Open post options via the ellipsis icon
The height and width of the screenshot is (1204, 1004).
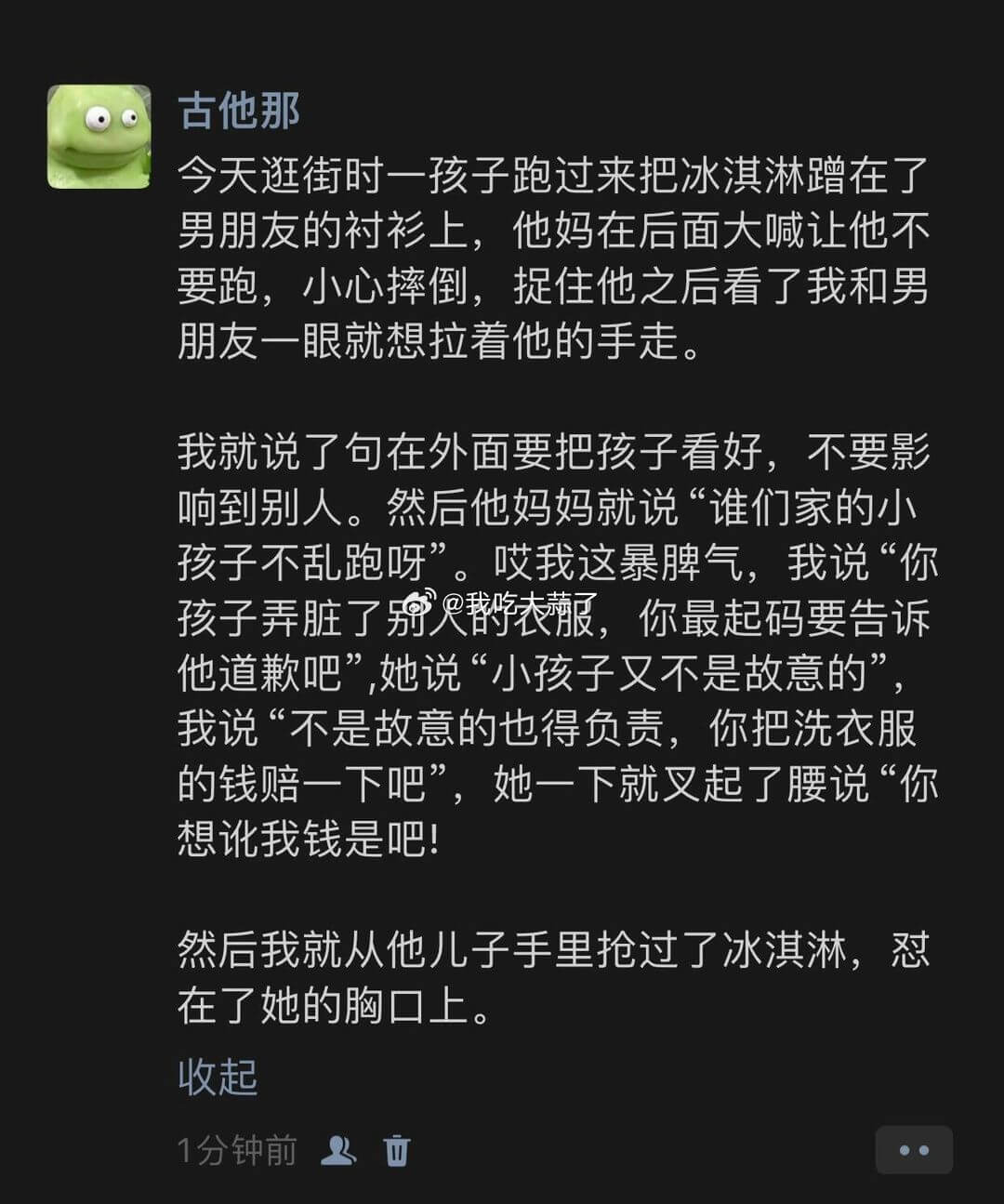tap(914, 1149)
